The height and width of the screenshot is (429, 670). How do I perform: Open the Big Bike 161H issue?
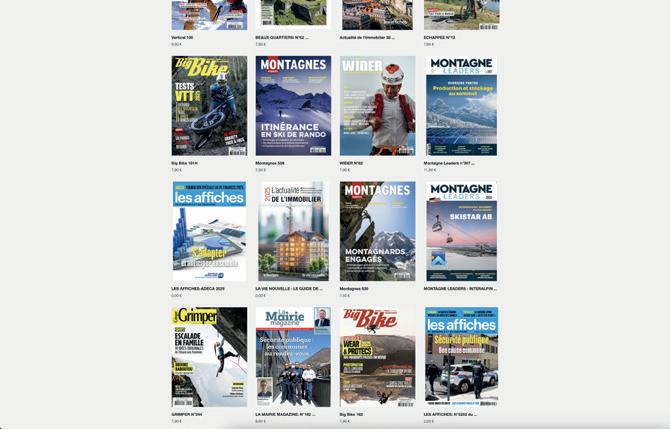coord(209,106)
